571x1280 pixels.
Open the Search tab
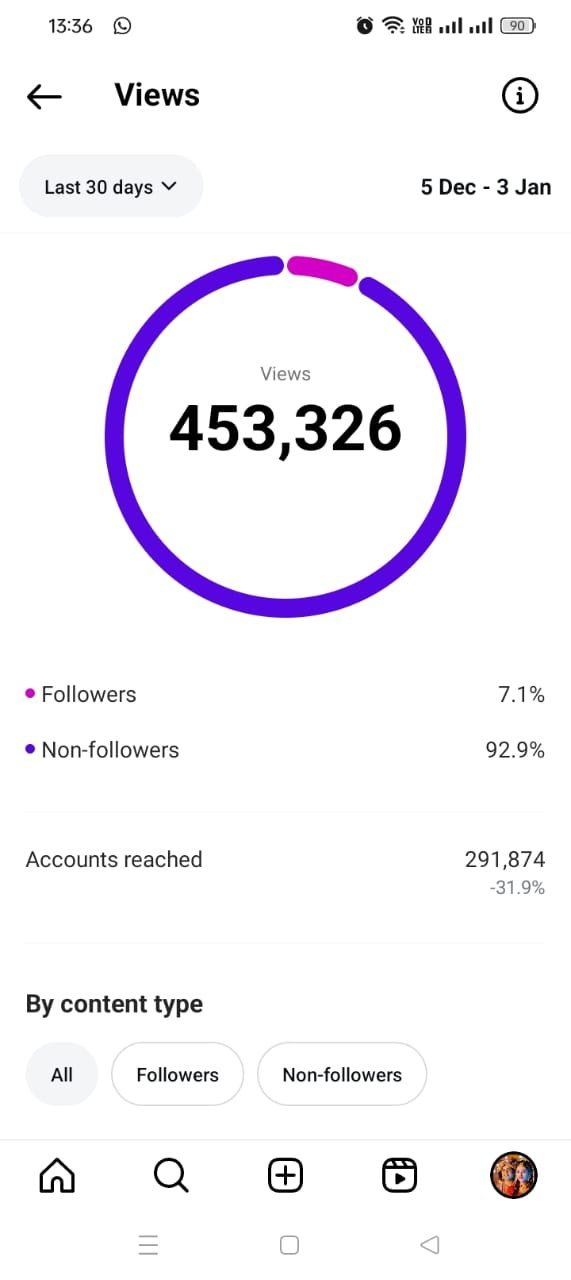point(171,1176)
